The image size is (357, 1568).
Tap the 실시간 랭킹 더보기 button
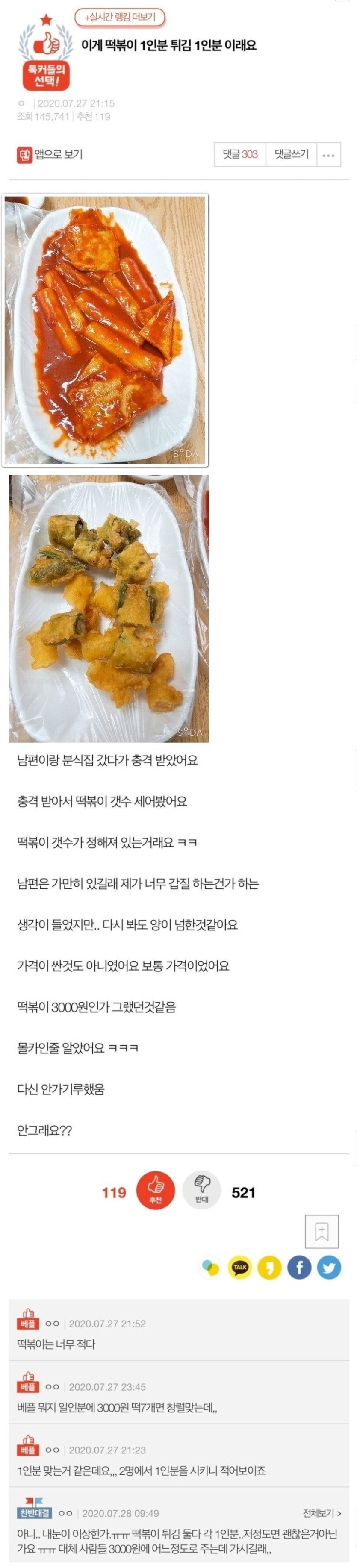119,18
